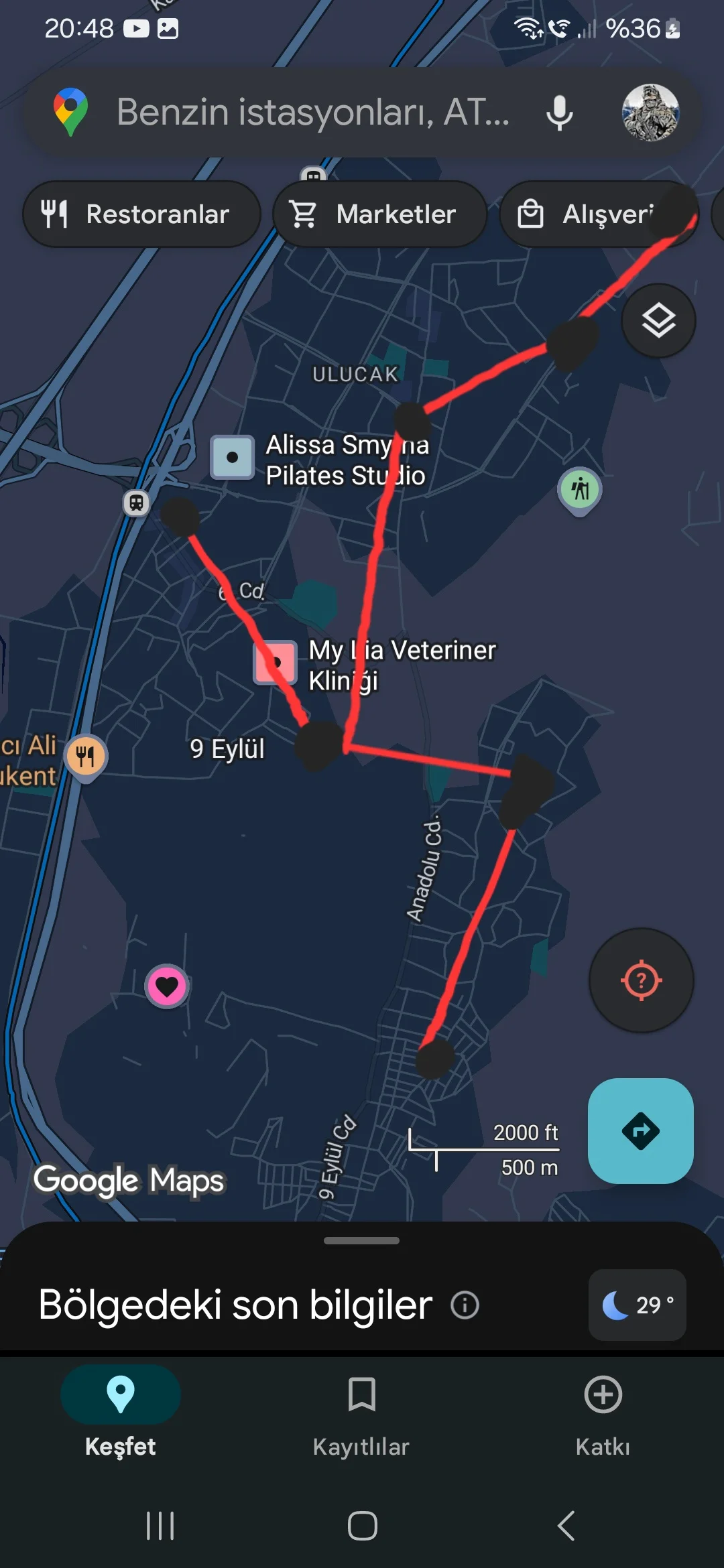Viewport: 724px width, 1568px height.
Task: Select the My Lia Veteriner Kliniği pin
Action: (x=275, y=662)
